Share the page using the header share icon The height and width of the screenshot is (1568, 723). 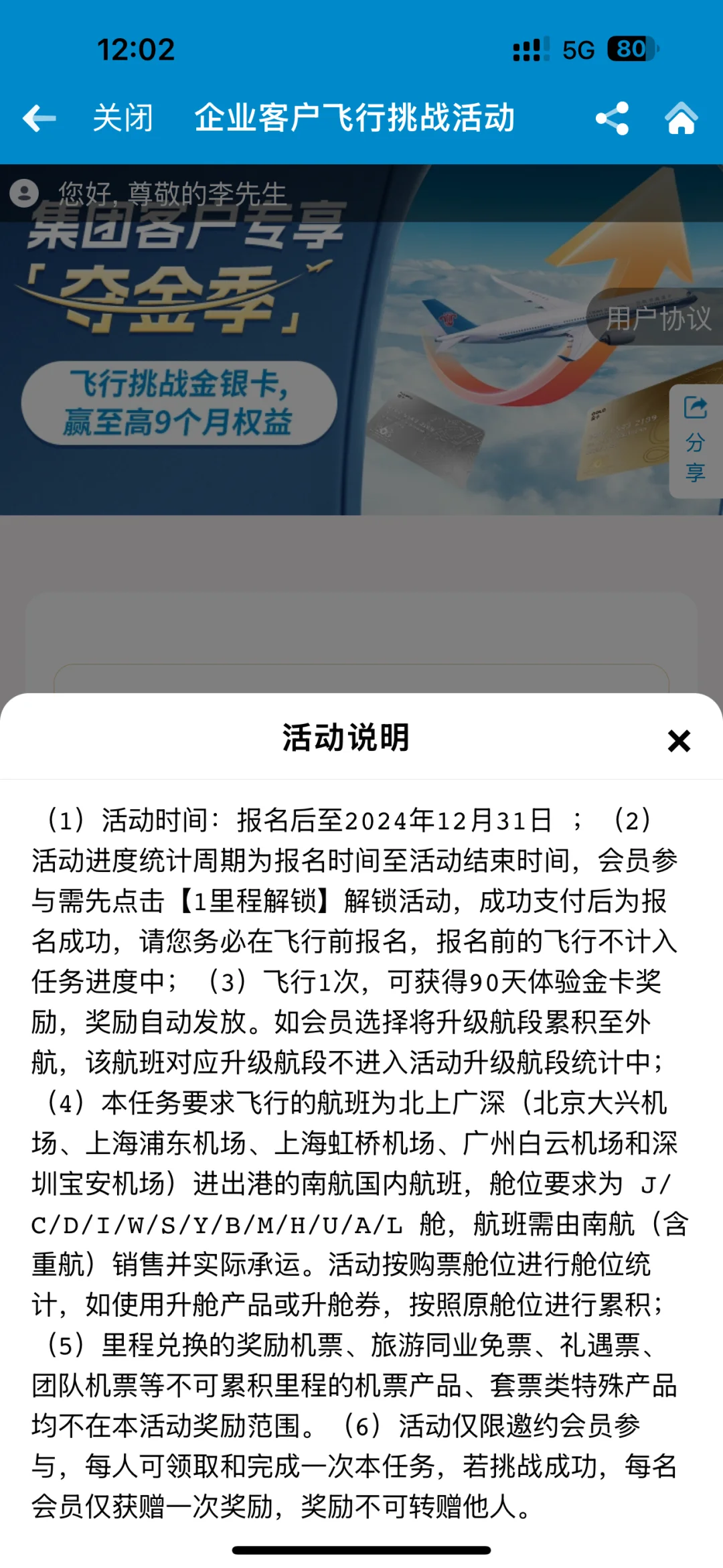point(612,119)
